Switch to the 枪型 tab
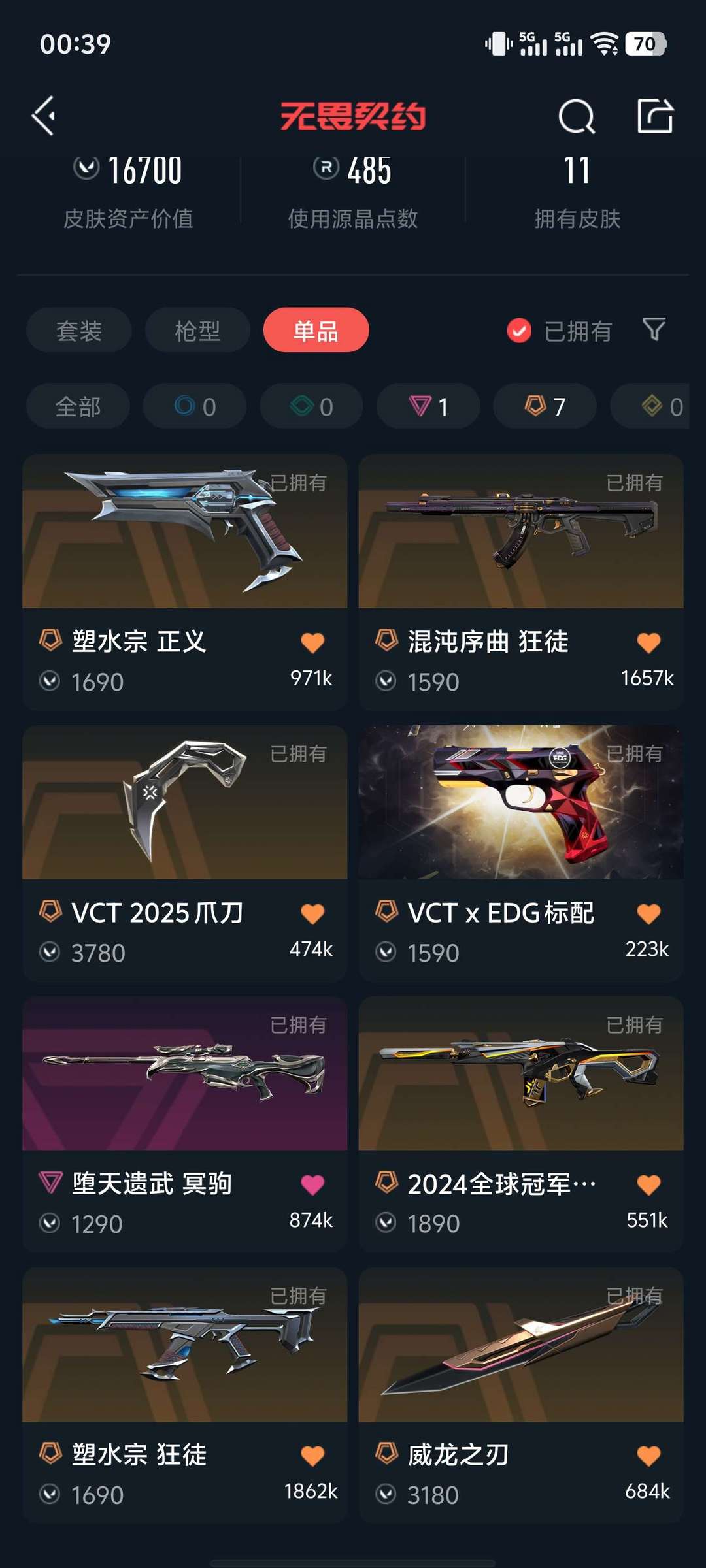Image resolution: width=706 pixels, height=1568 pixels. click(x=197, y=331)
